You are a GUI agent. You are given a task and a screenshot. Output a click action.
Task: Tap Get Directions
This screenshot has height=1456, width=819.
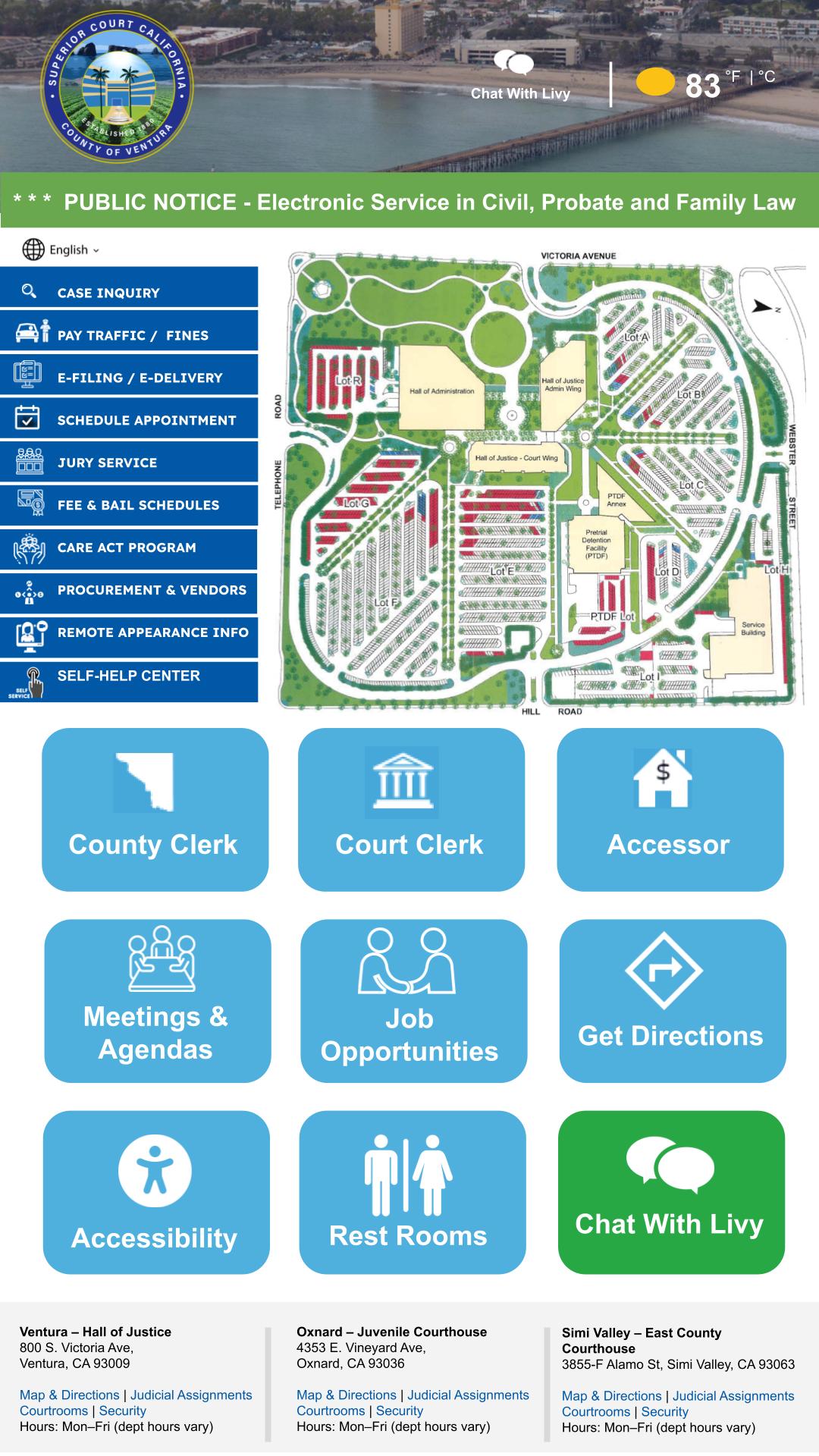[672, 1000]
